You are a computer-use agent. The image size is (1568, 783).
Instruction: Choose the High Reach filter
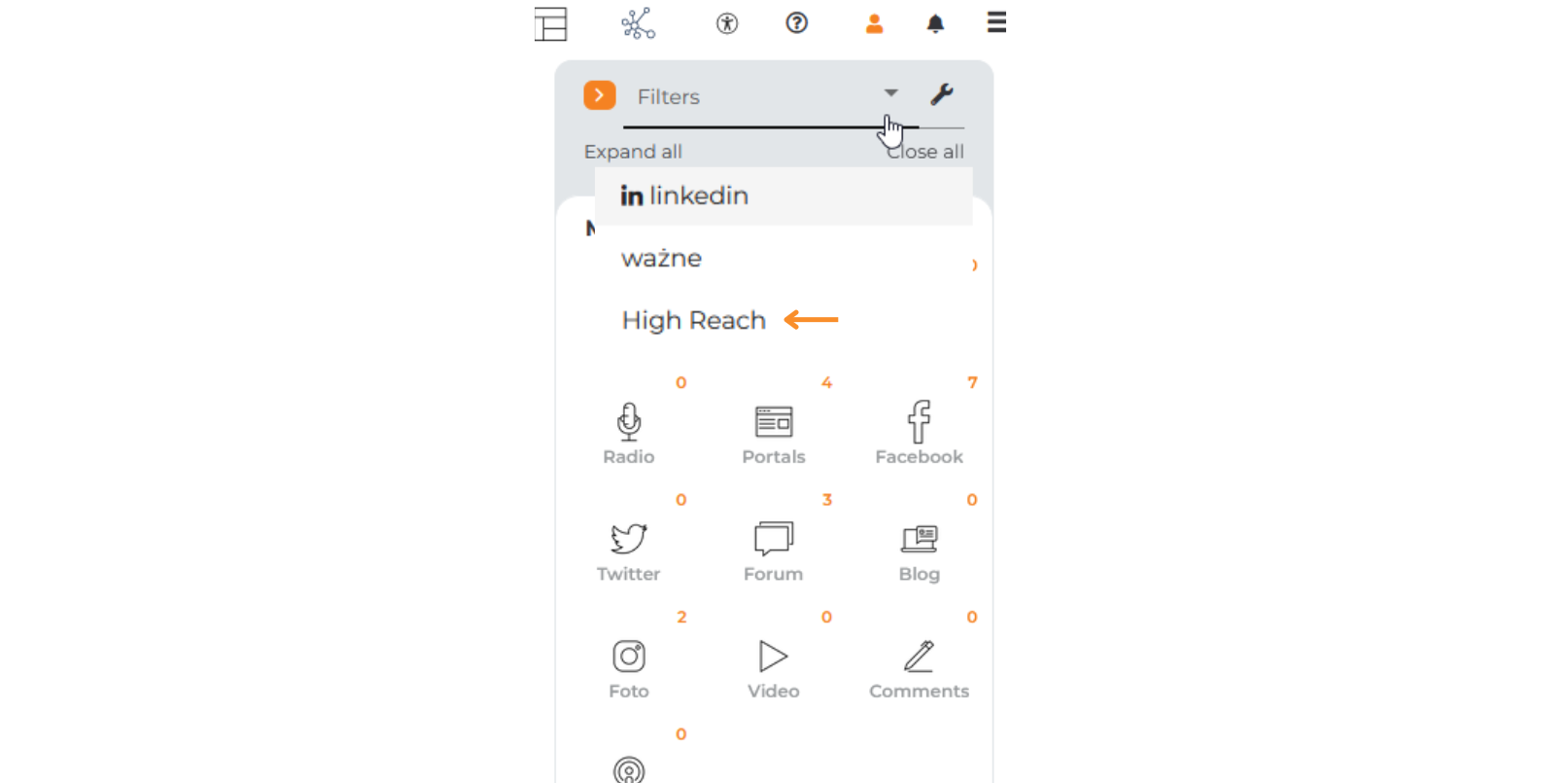tap(694, 320)
